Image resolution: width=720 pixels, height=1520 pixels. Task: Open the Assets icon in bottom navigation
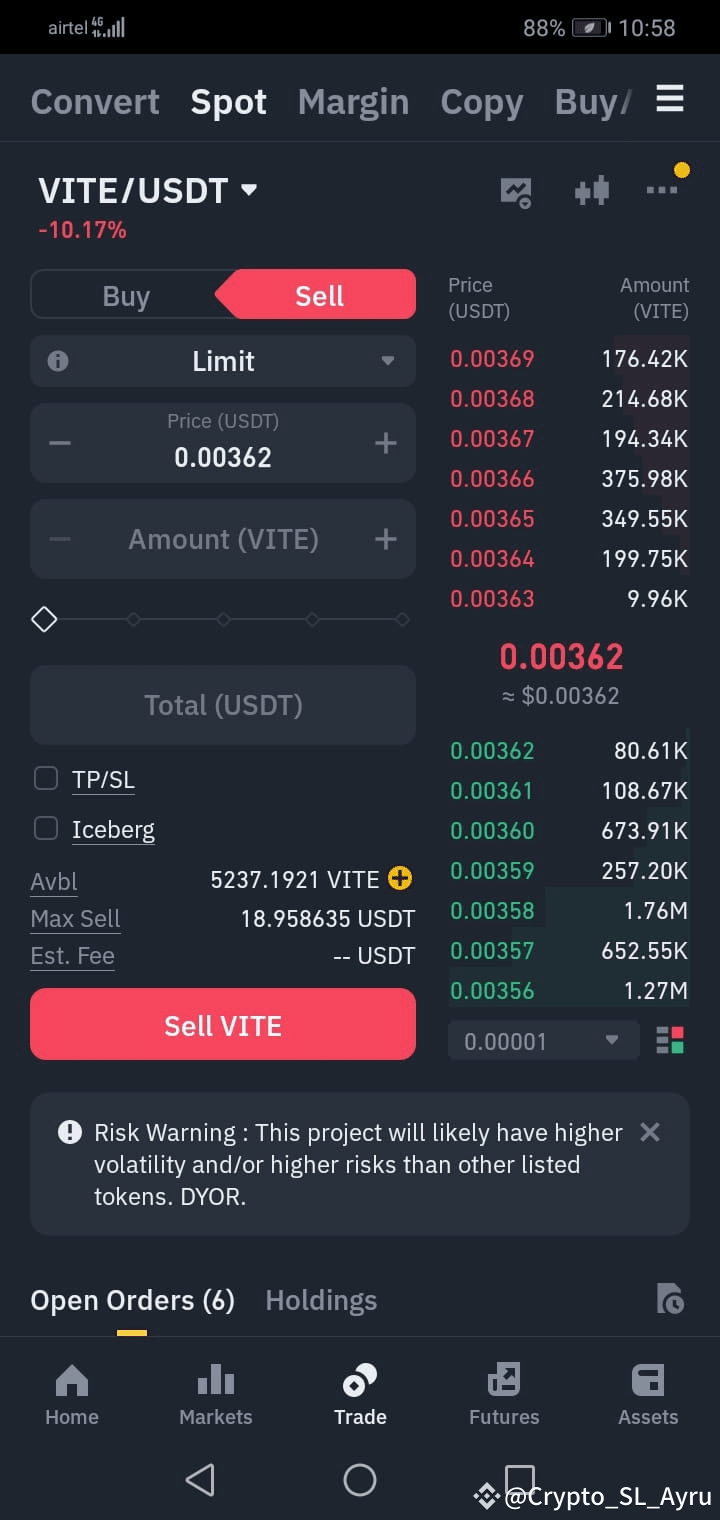coord(648,1392)
